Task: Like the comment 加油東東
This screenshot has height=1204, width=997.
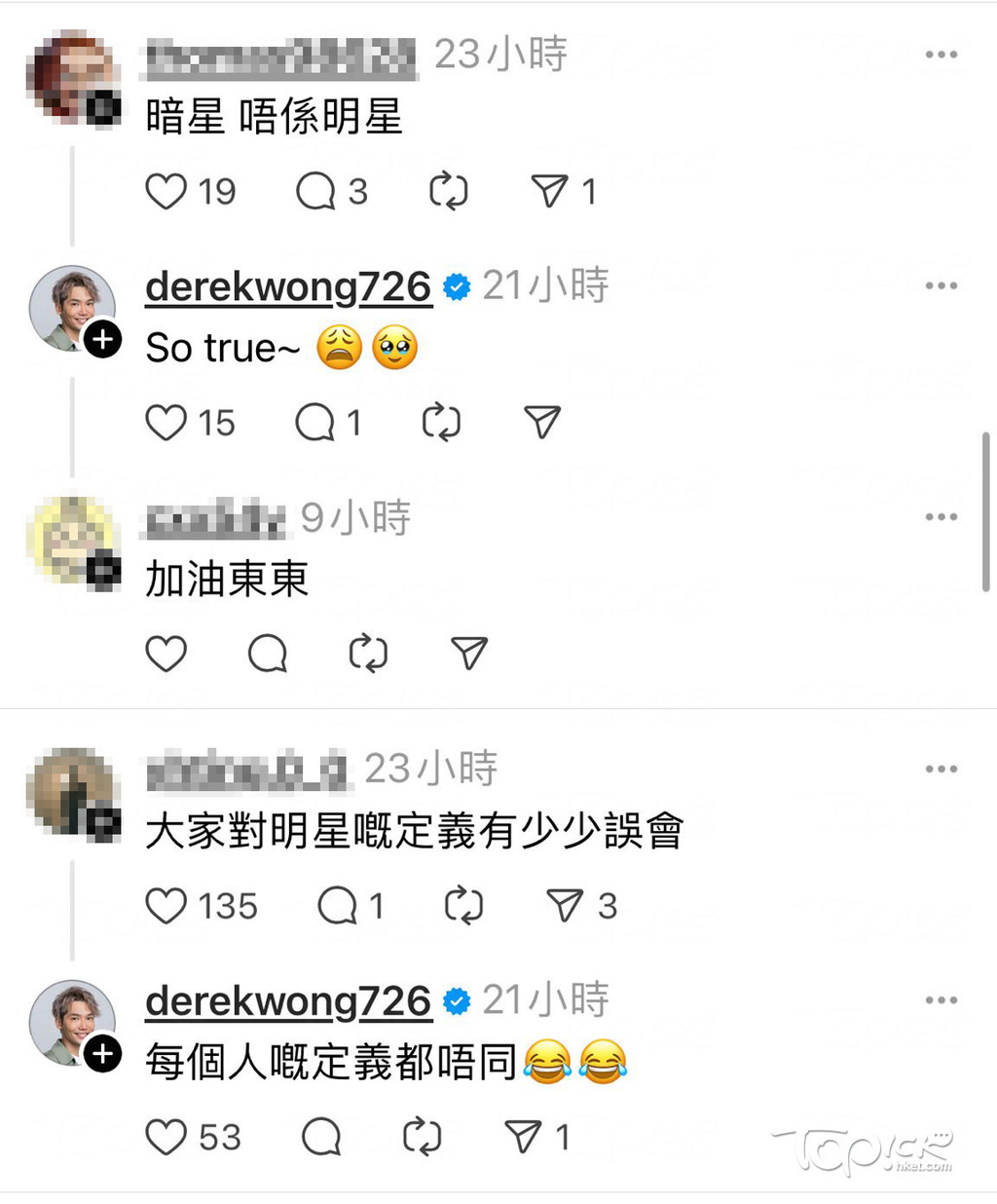Action: [x=166, y=653]
